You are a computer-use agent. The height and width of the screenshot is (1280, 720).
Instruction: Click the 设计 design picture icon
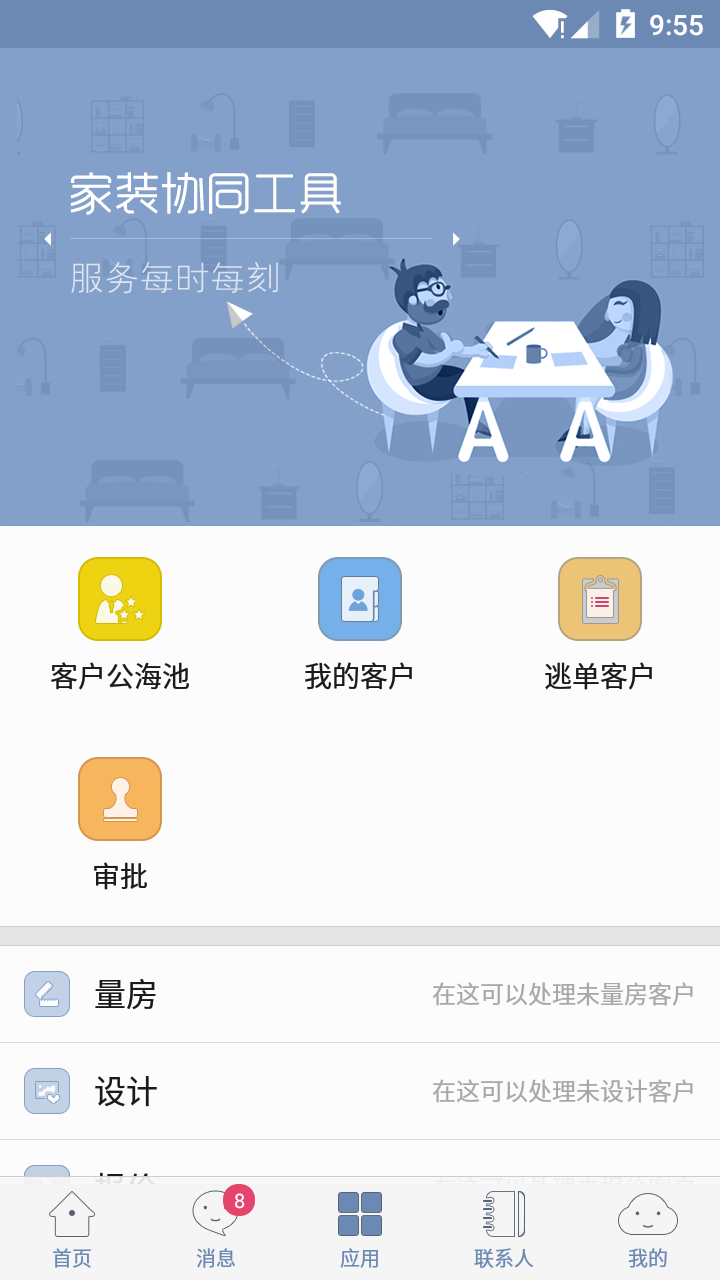click(46, 1092)
